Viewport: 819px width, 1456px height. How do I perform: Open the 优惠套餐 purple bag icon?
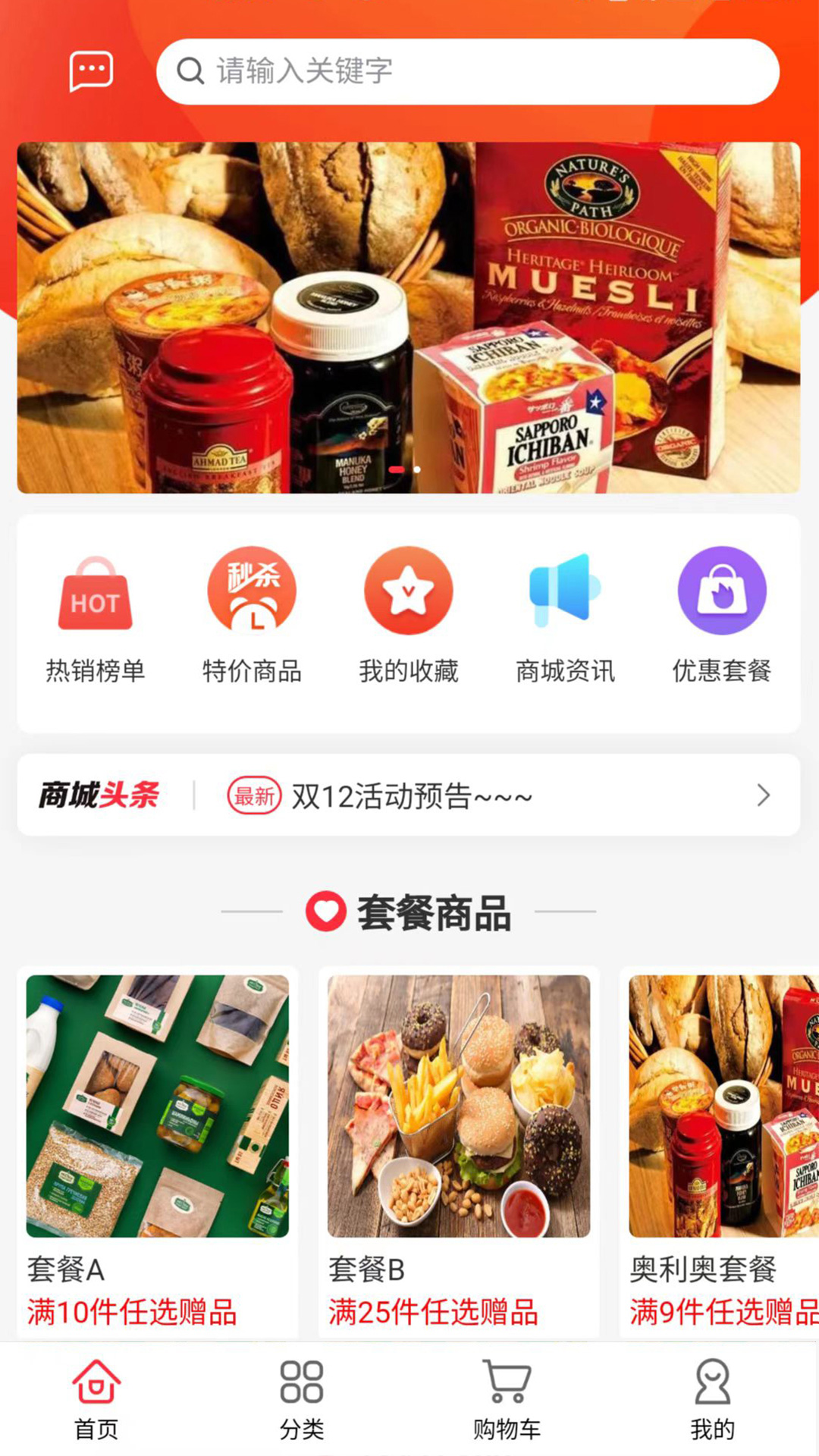pyautogui.click(x=722, y=591)
